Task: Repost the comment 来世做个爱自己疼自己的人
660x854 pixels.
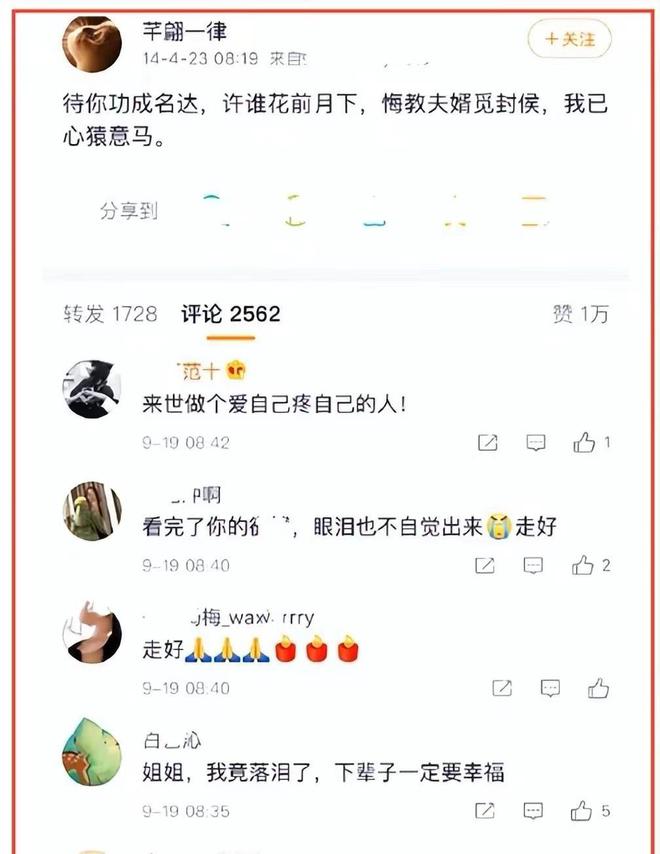Action: [488, 442]
